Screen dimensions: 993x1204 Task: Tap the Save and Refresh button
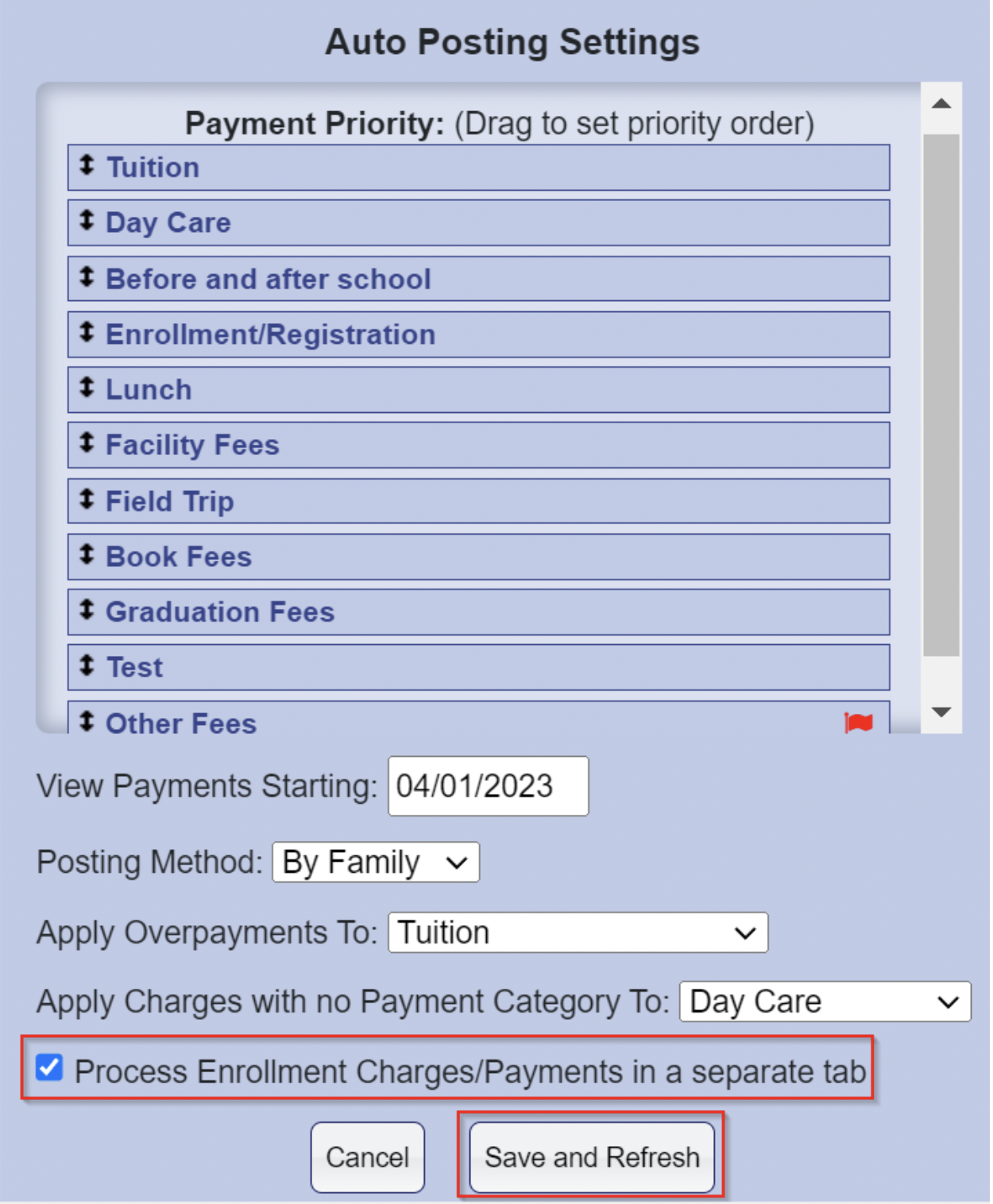(x=591, y=1156)
